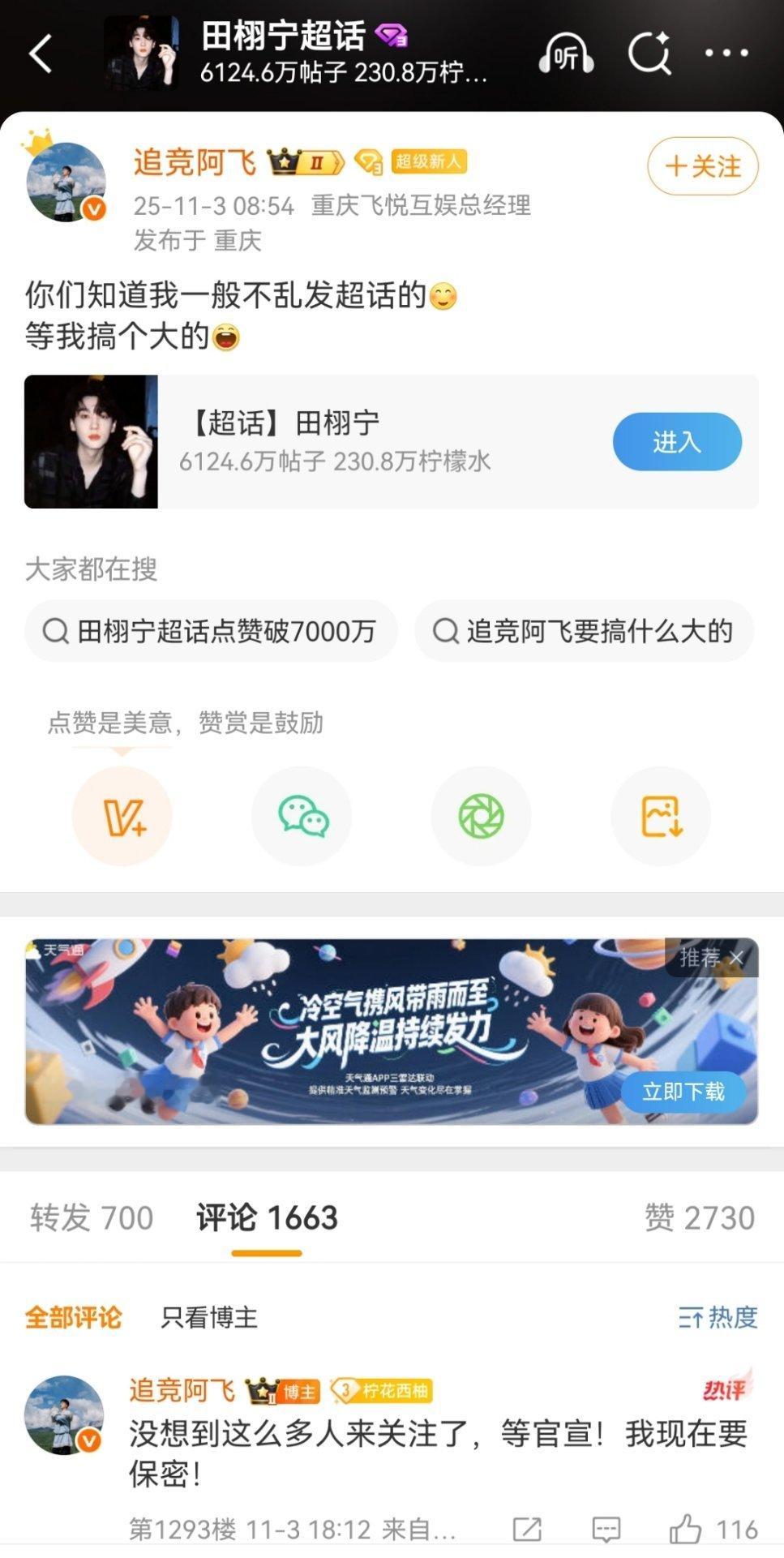Switch to the 转发 700 tab

point(92,1217)
